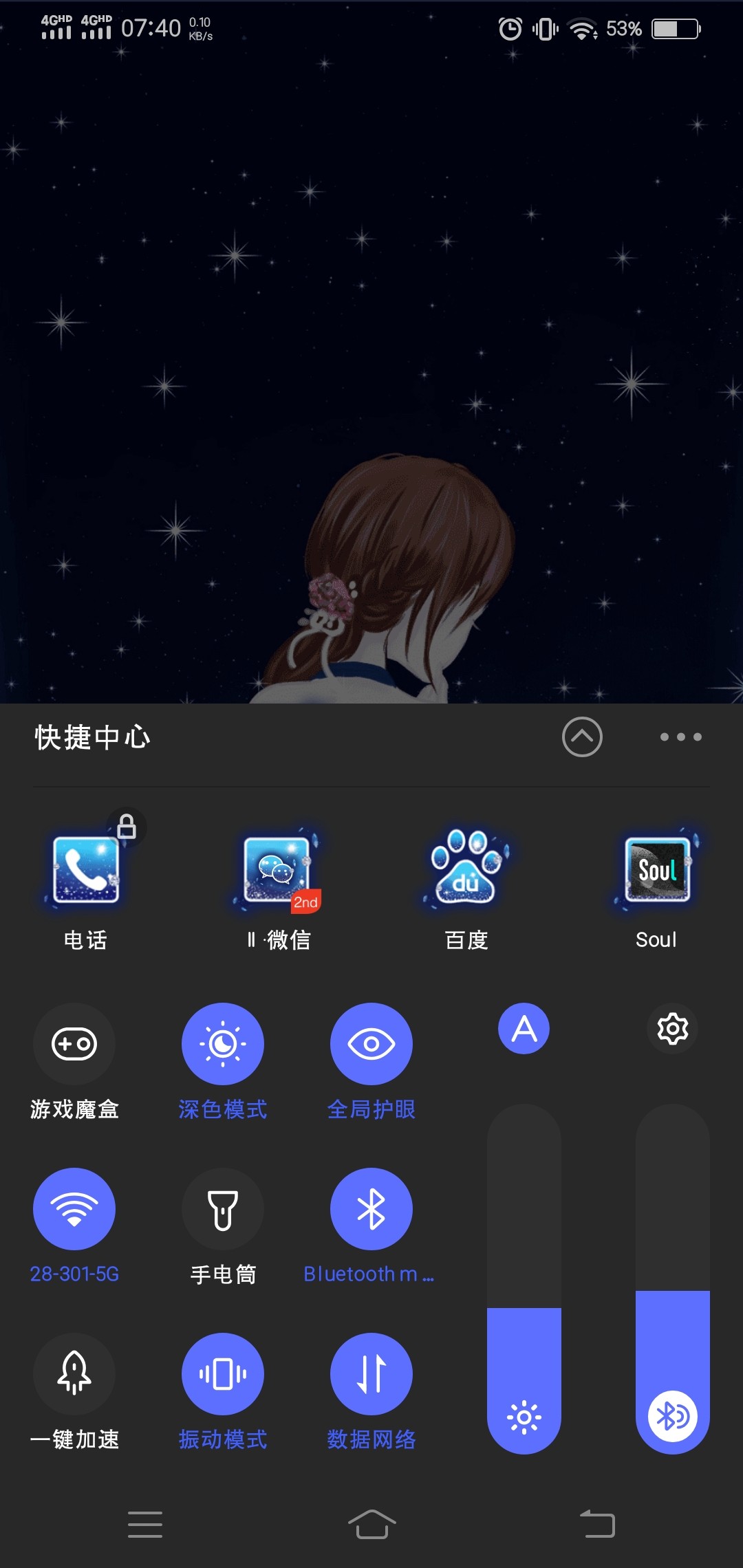Open settings via the gear icon

pos(673,1028)
